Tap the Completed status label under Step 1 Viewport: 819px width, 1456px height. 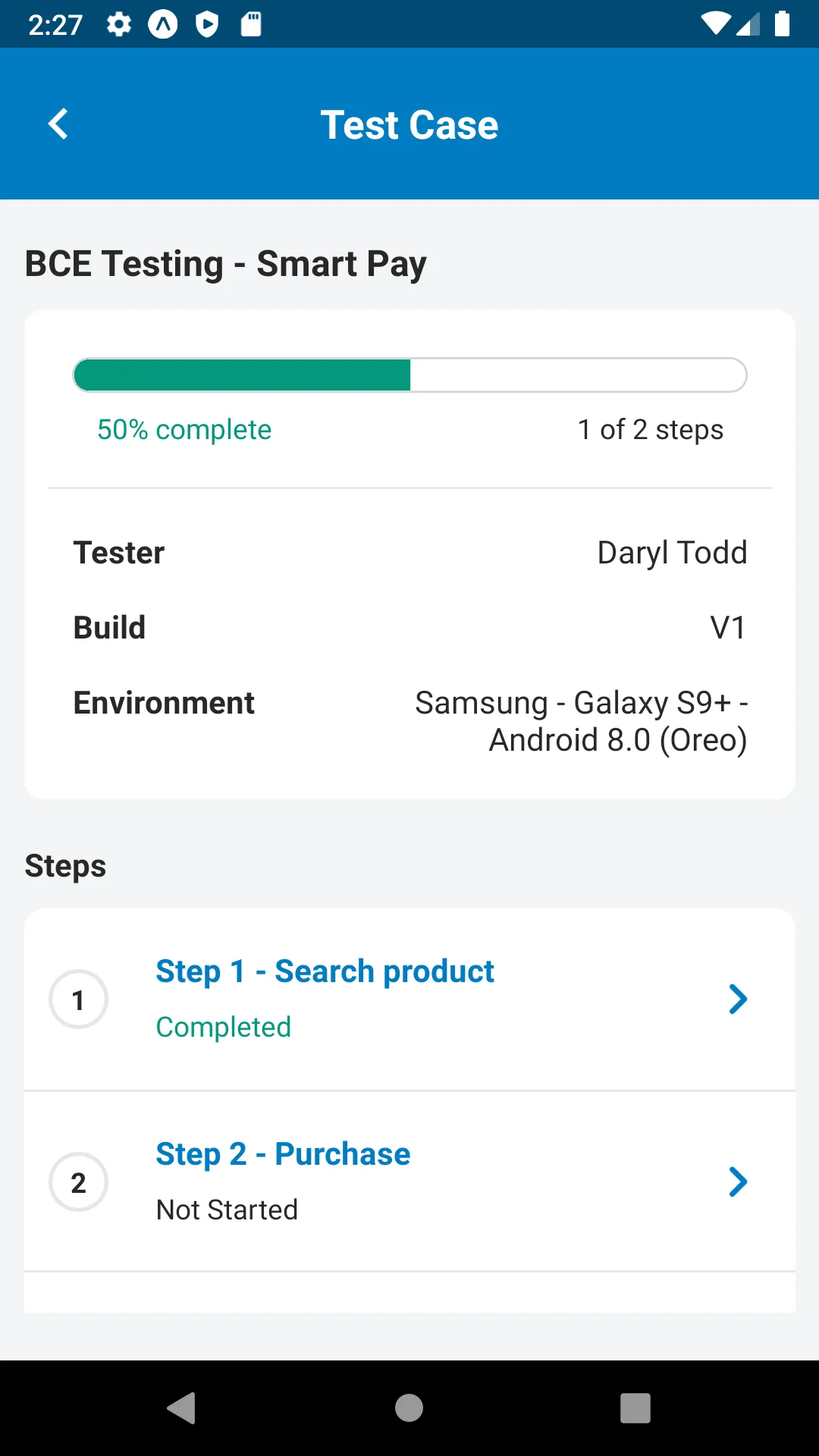click(223, 1026)
